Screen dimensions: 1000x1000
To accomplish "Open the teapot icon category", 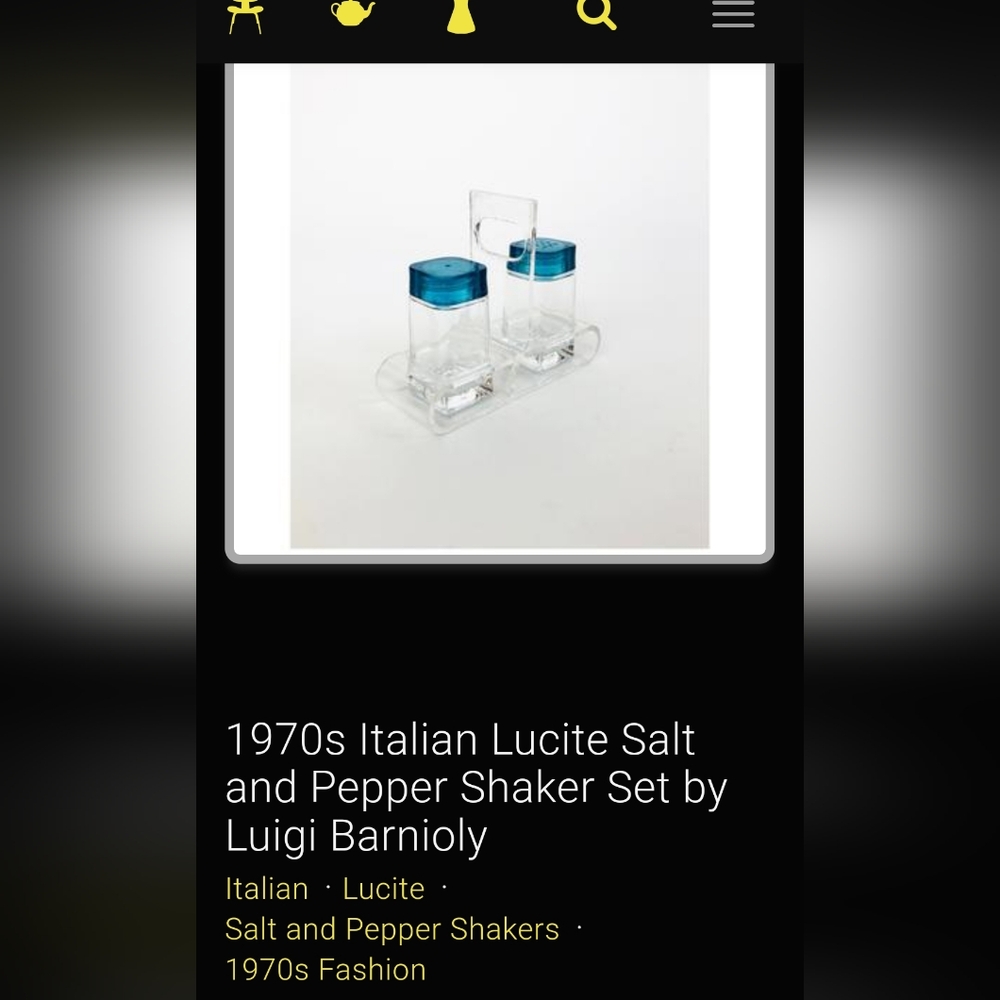I will pos(353,13).
